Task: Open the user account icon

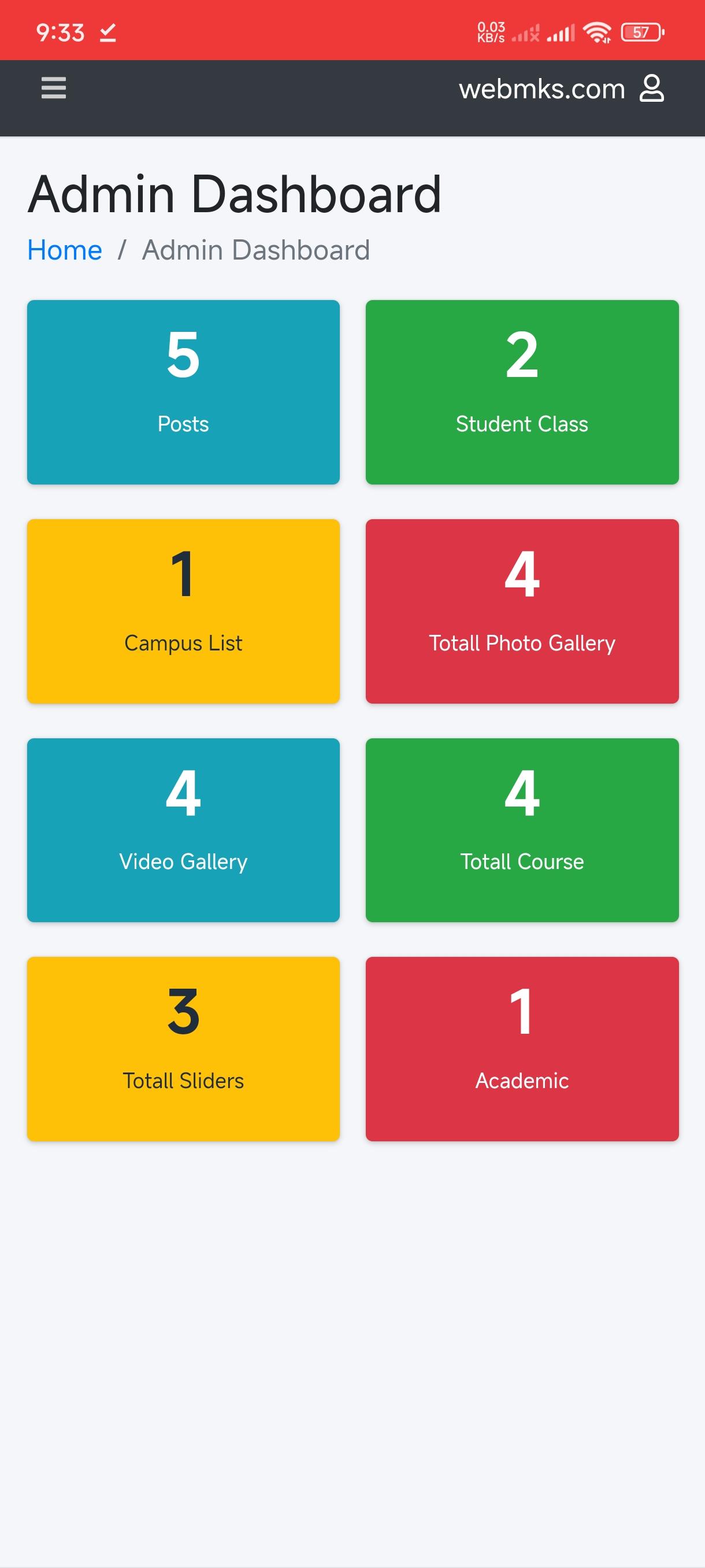Action: coord(651,89)
